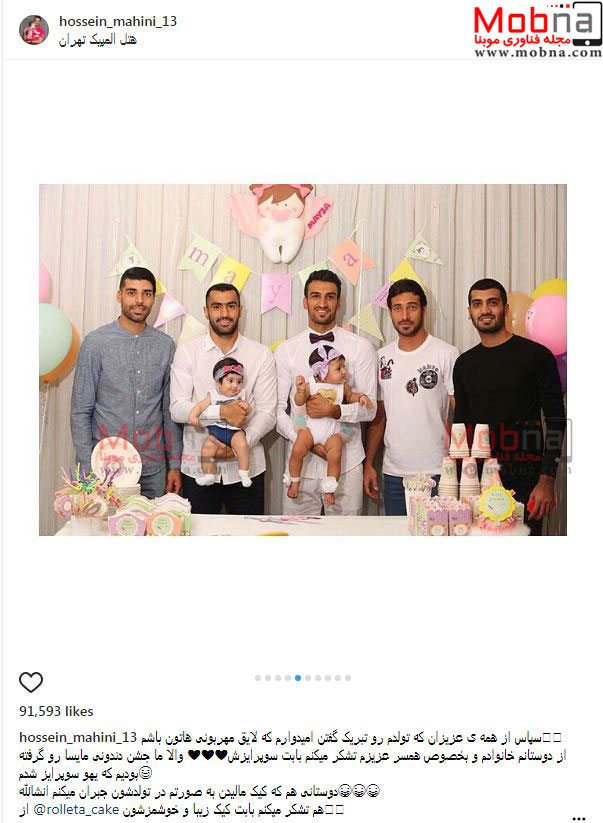Screen dimensions: 603x823
Task: Open hossein_mahini_13 profile avatar
Action: [x=33, y=30]
